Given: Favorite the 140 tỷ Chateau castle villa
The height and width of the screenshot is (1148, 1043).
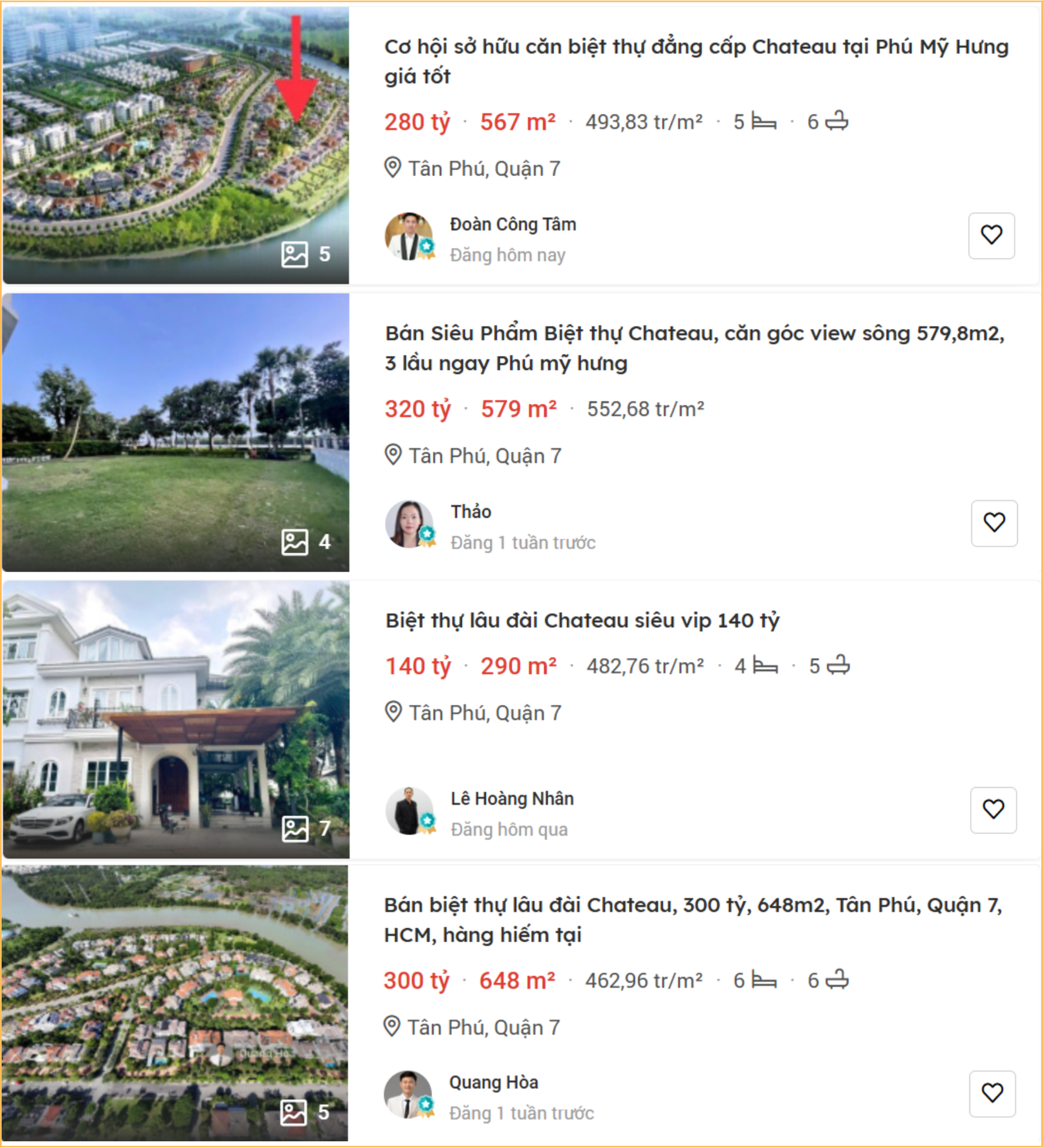Looking at the screenshot, I should [993, 810].
